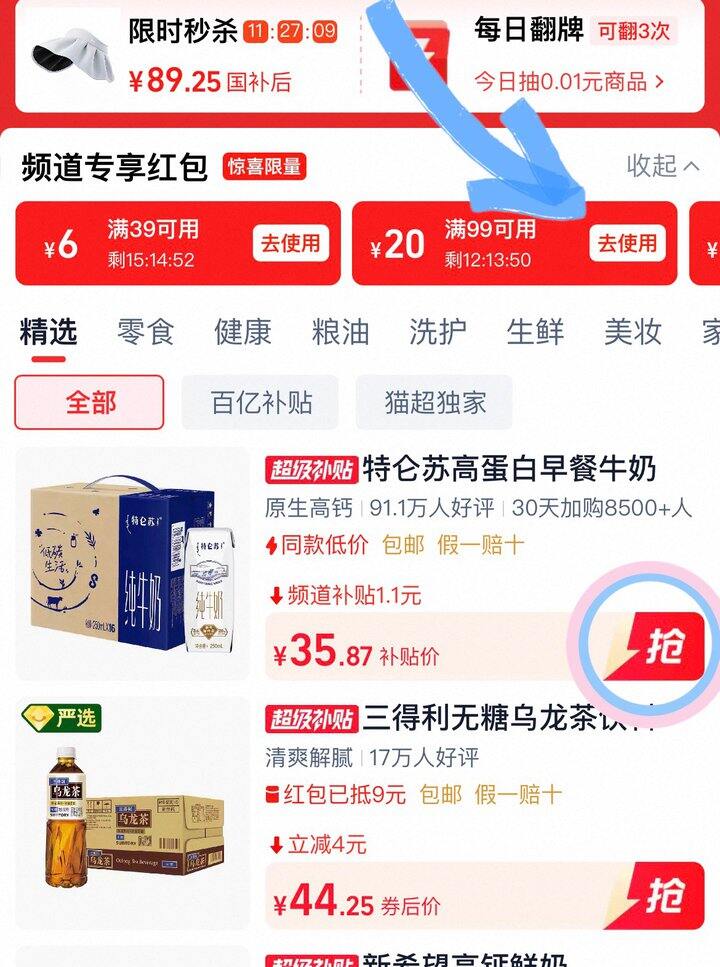Use the ¥20 满99可用 red packet
This screenshot has height=967, width=720.
[628, 243]
